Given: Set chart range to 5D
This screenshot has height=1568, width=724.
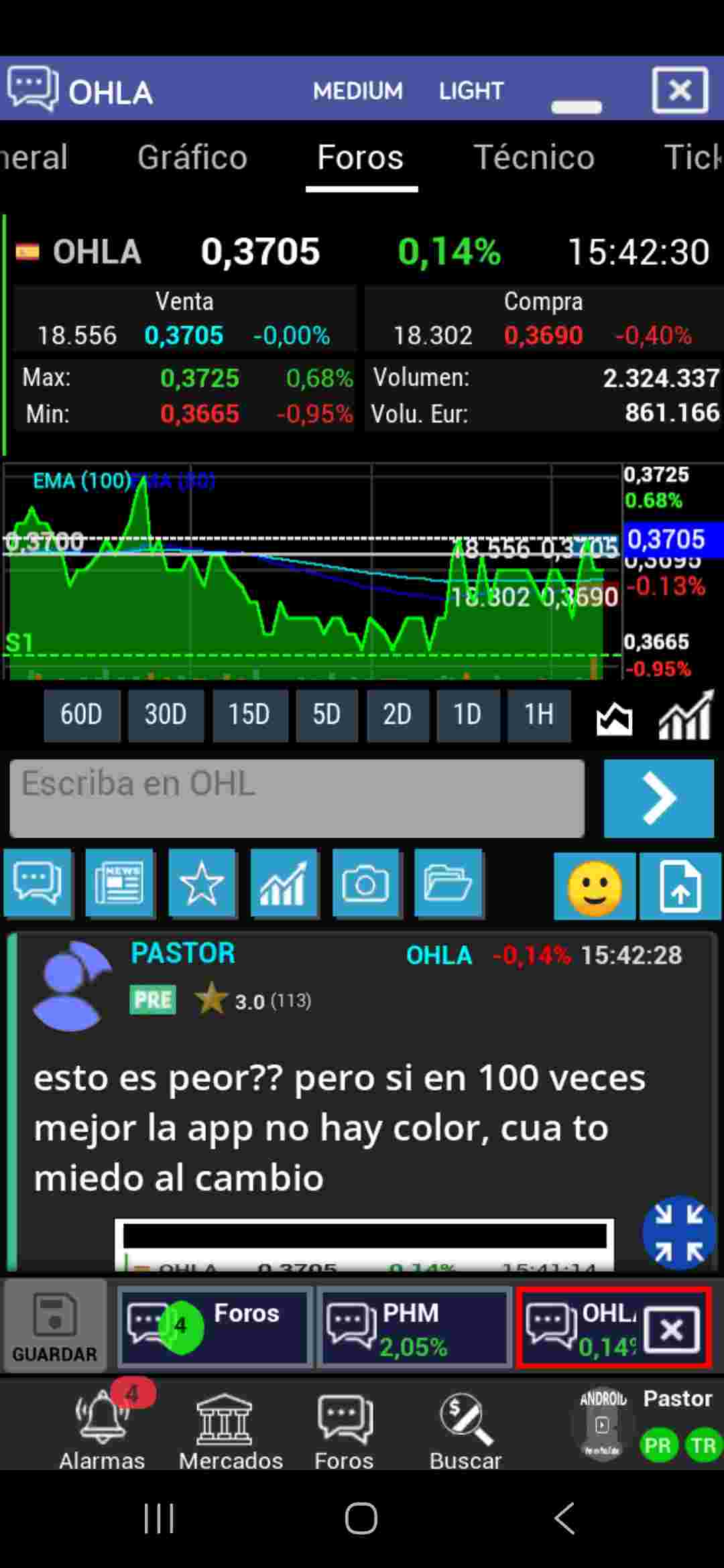Looking at the screenshot, I should (x=326, y=715).
